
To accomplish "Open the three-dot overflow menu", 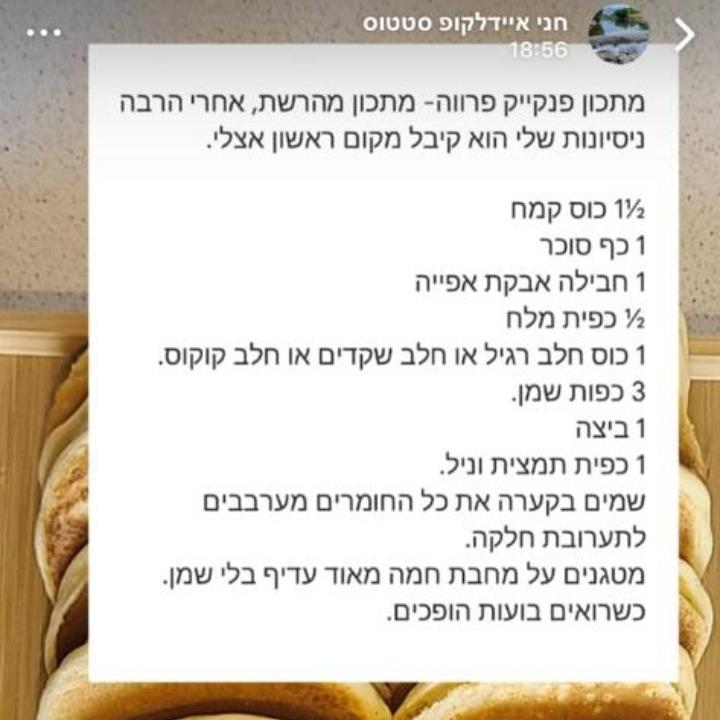I will coord(44,33).
